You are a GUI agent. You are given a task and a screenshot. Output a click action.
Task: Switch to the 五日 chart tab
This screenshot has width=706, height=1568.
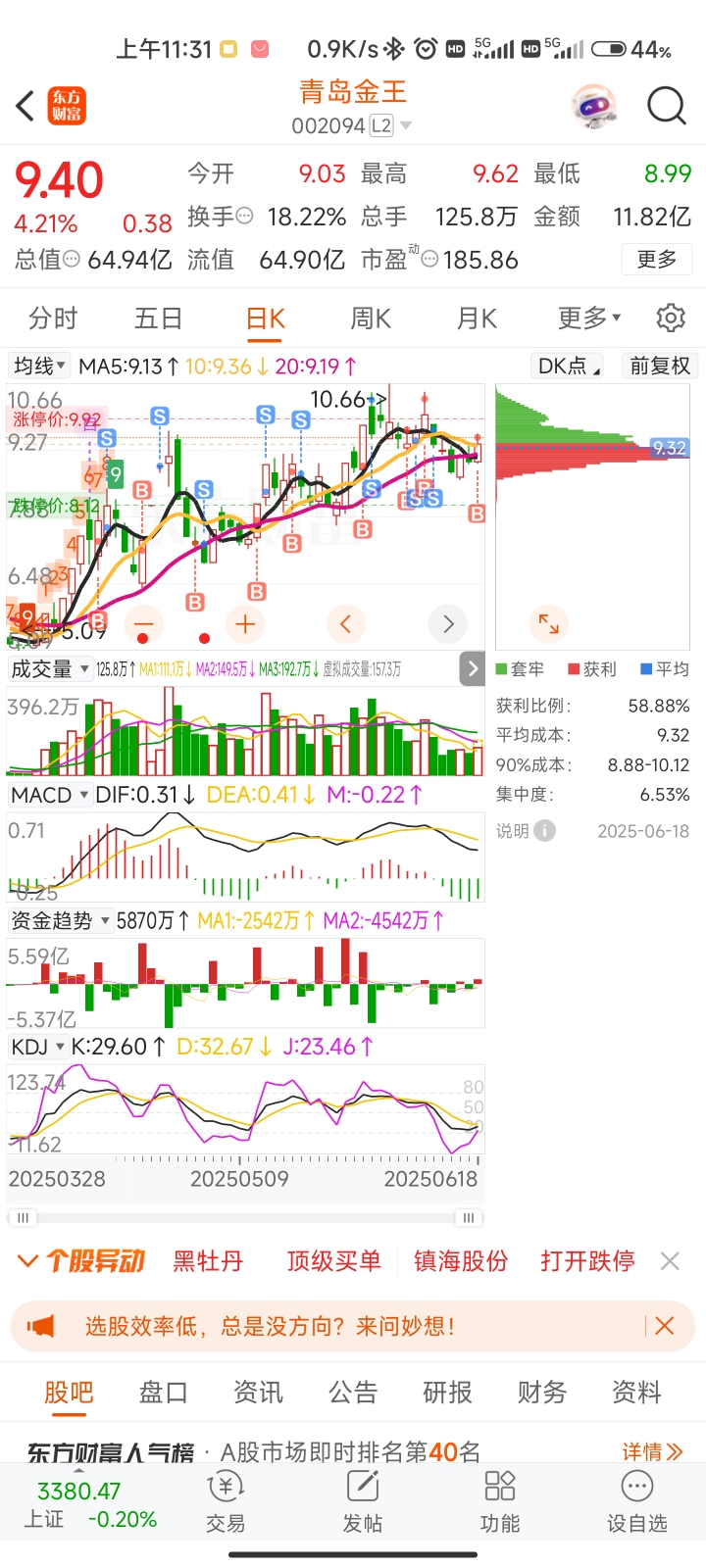[158, 318]
